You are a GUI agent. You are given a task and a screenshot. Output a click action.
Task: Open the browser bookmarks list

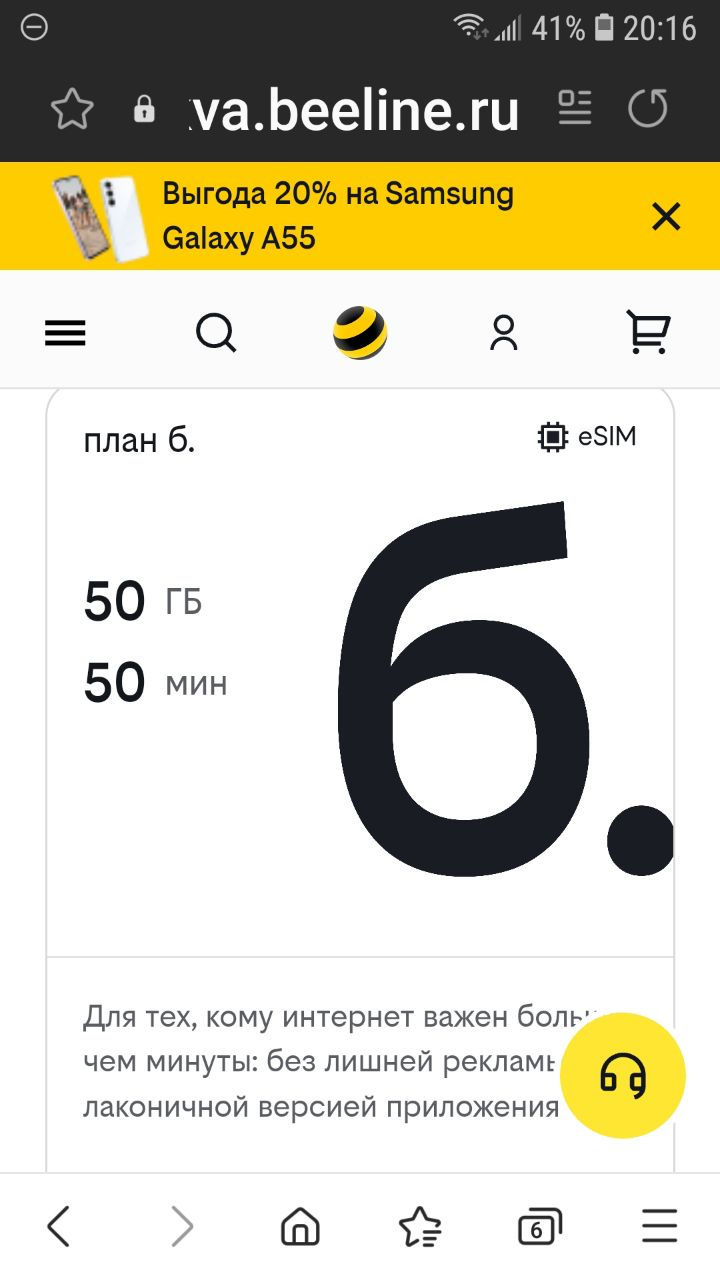point(419,1226)
